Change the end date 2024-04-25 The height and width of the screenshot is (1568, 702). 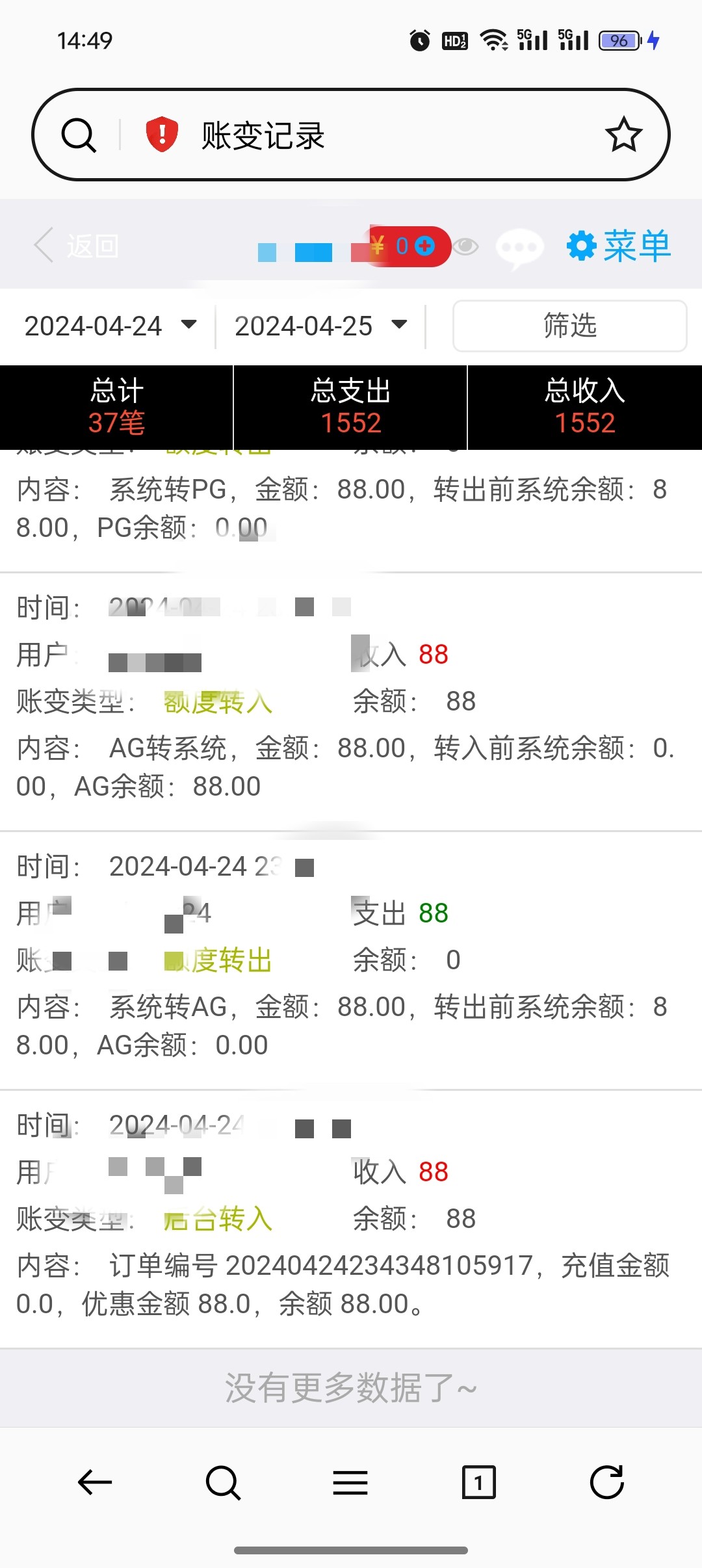click(x=321, y=326)
